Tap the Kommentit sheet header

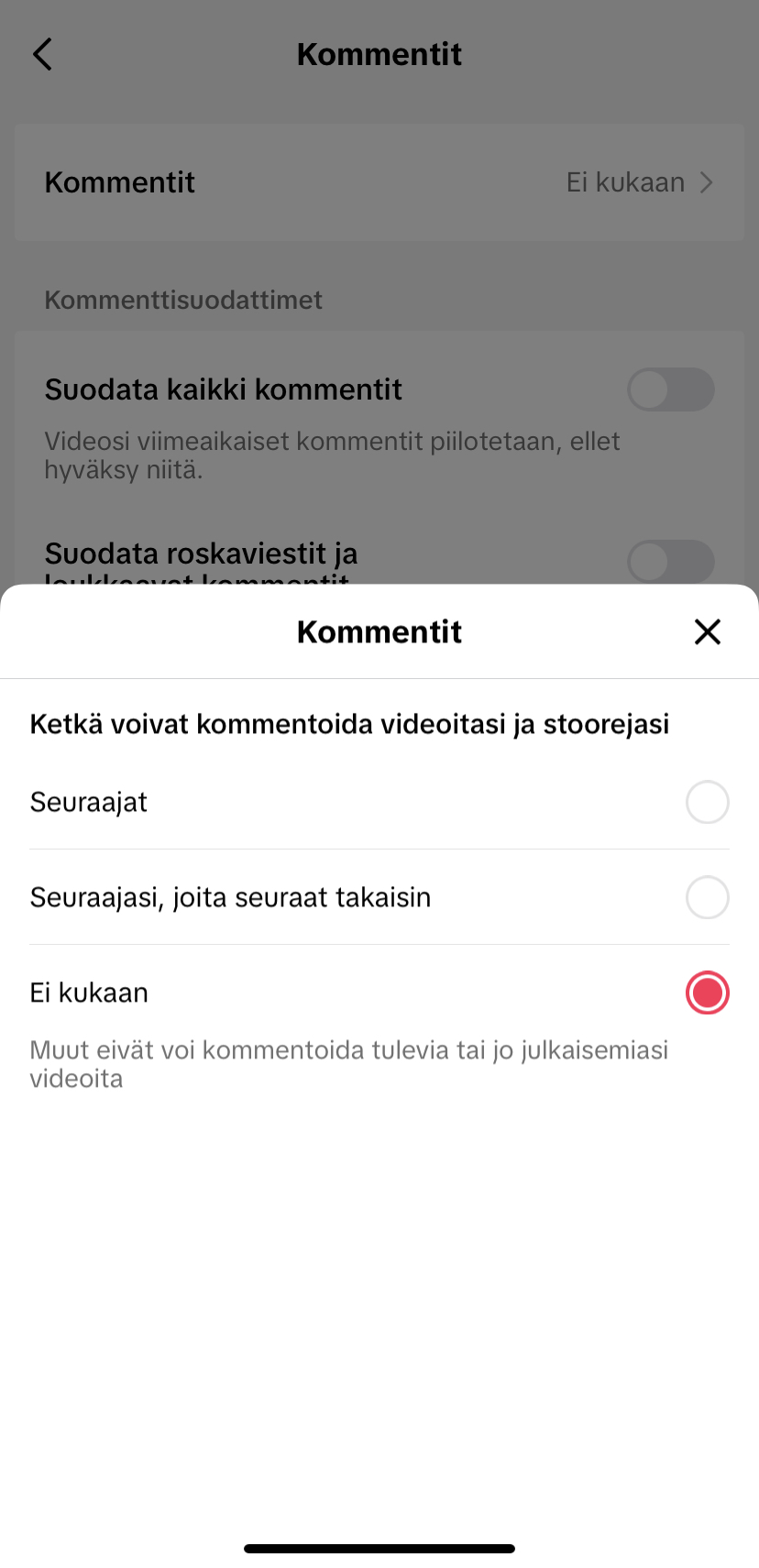tap(379, 631)
